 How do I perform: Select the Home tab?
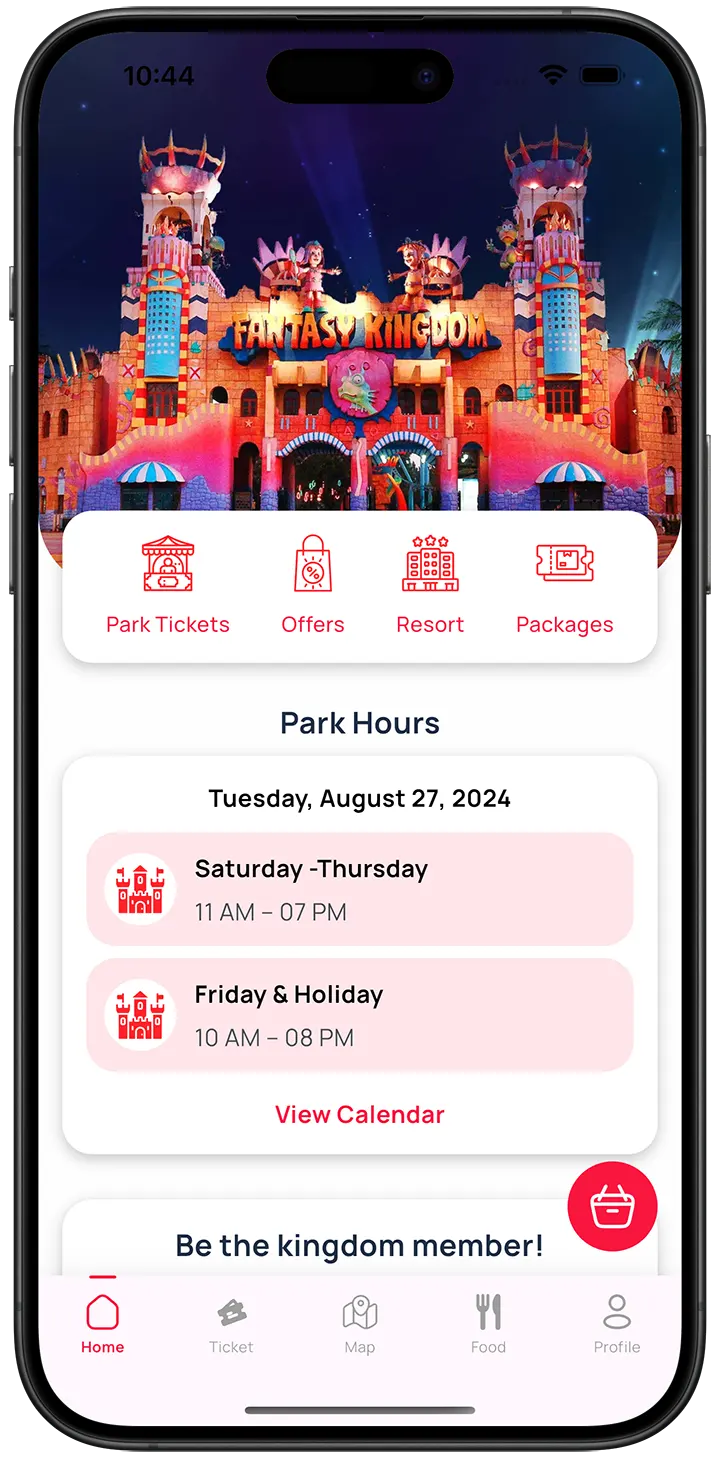[102, 1324]
